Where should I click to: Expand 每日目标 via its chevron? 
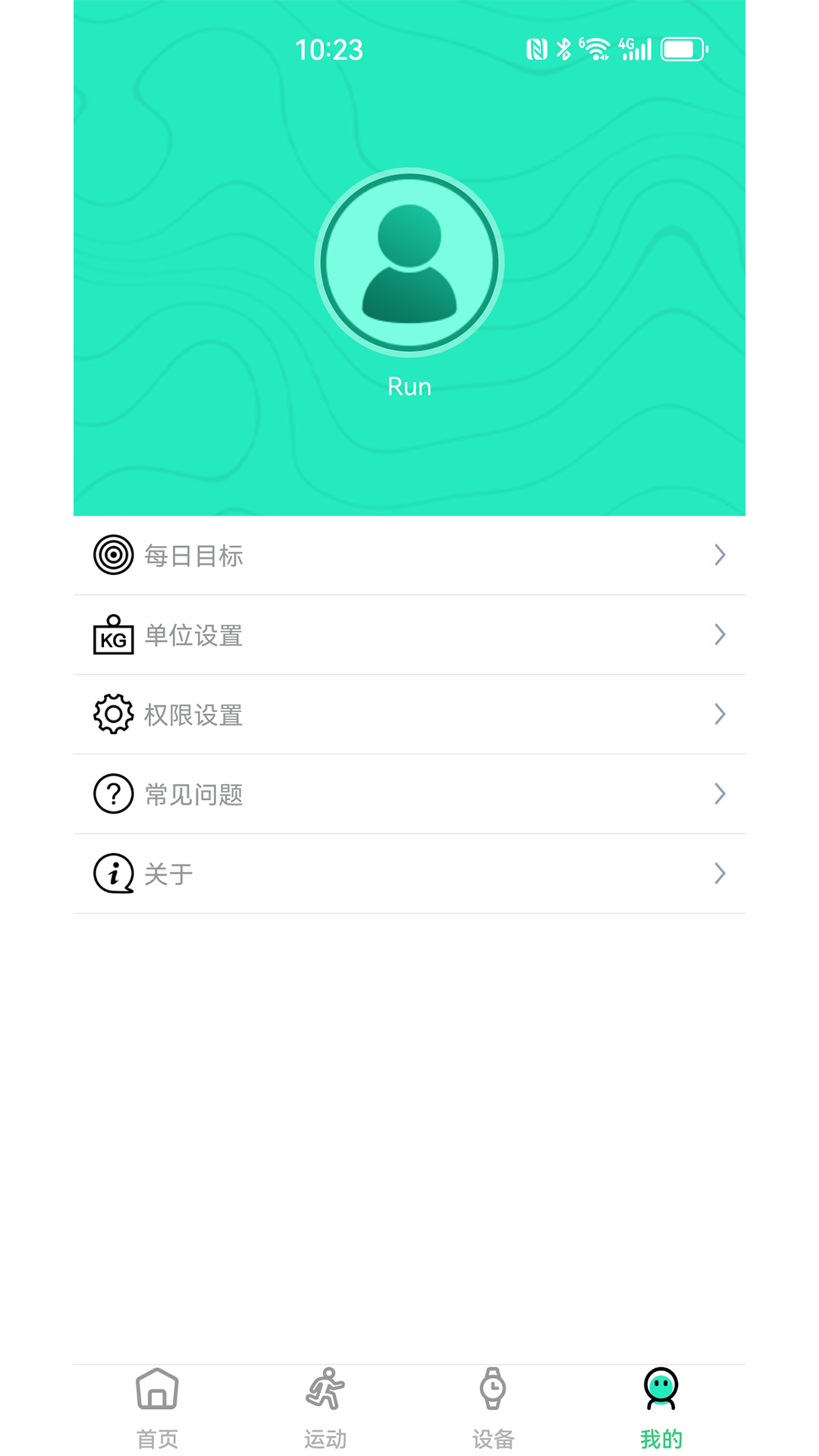pos(720,555)
